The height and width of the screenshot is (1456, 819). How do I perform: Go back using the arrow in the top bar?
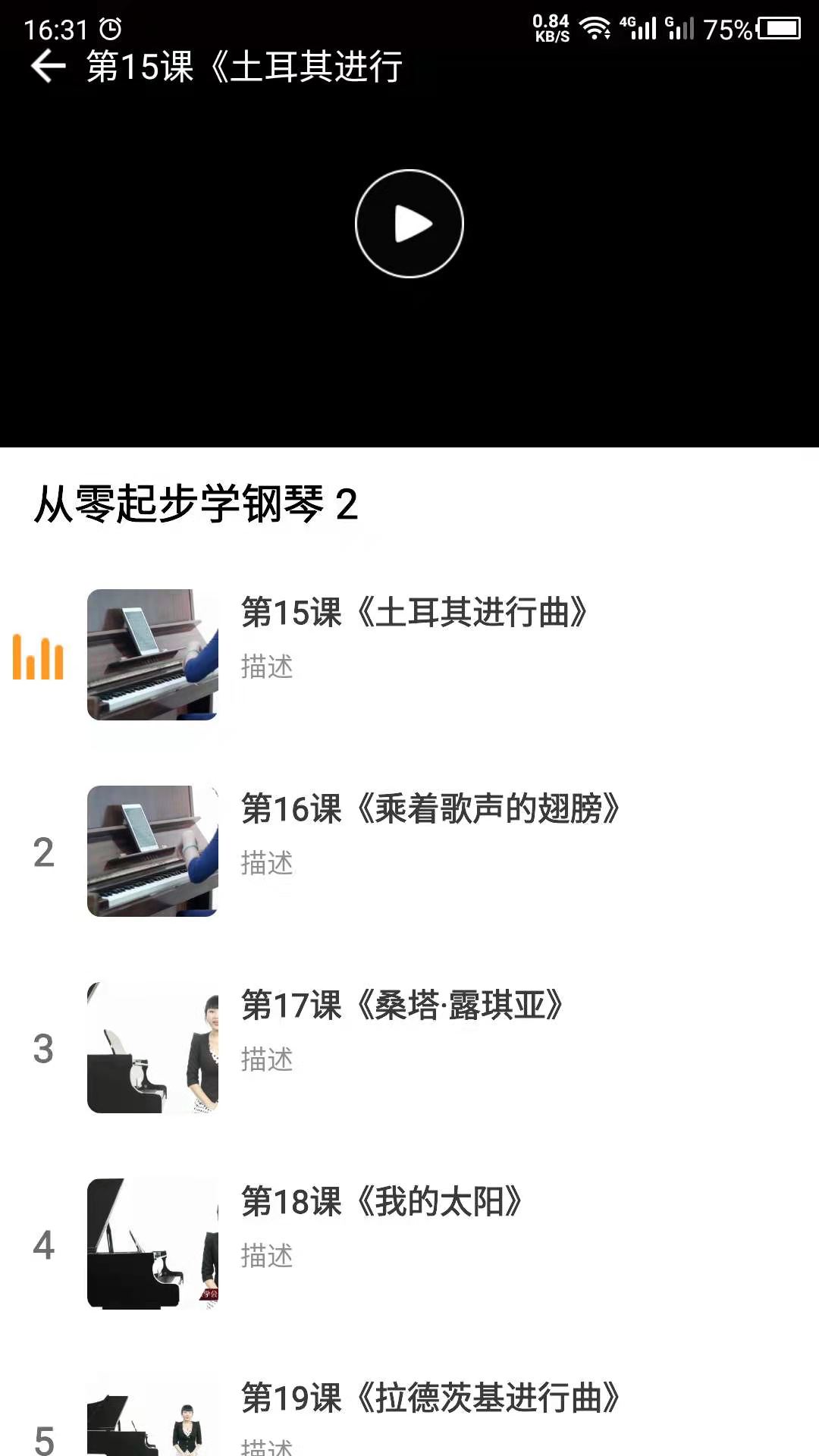tap(47, 65)
